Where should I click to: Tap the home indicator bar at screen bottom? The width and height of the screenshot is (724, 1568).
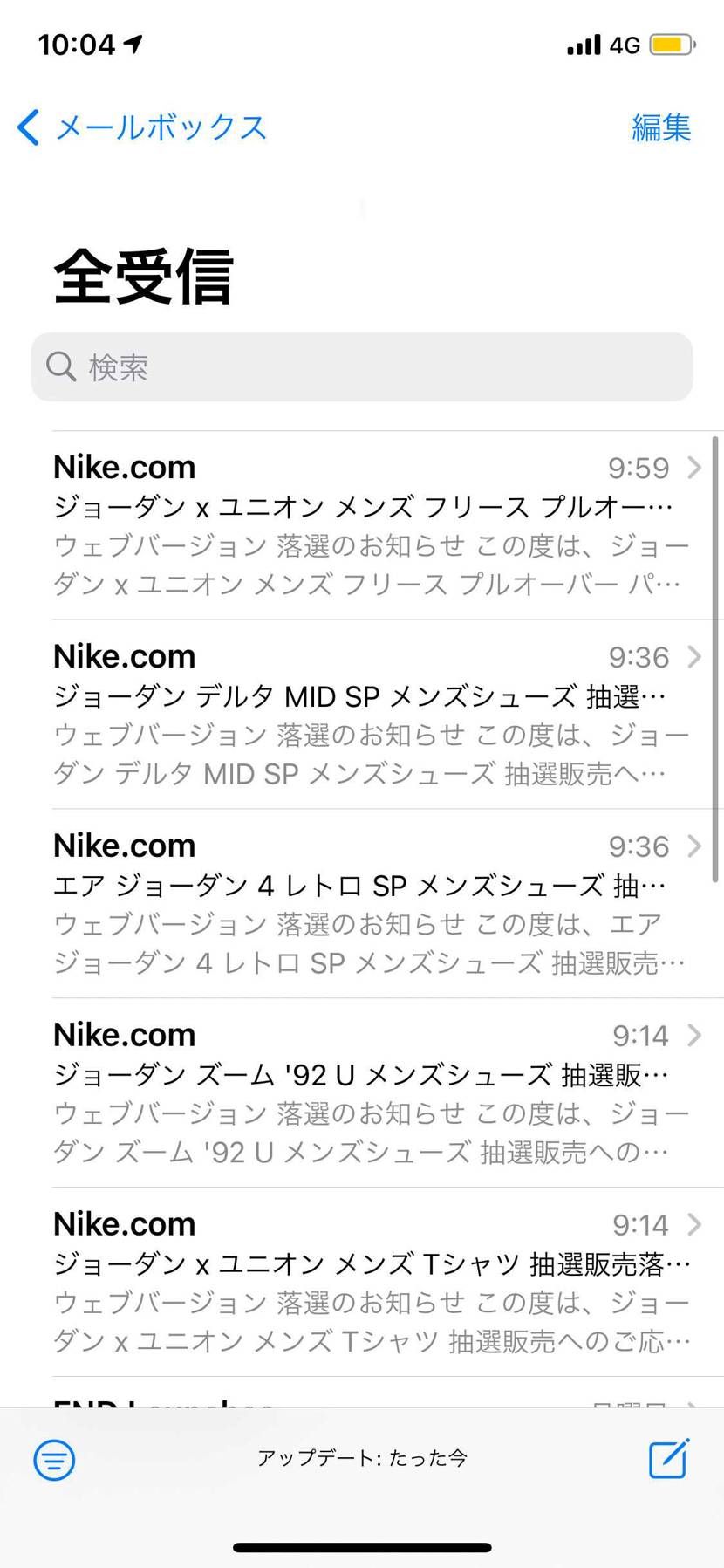click(x=362, y=1547)
